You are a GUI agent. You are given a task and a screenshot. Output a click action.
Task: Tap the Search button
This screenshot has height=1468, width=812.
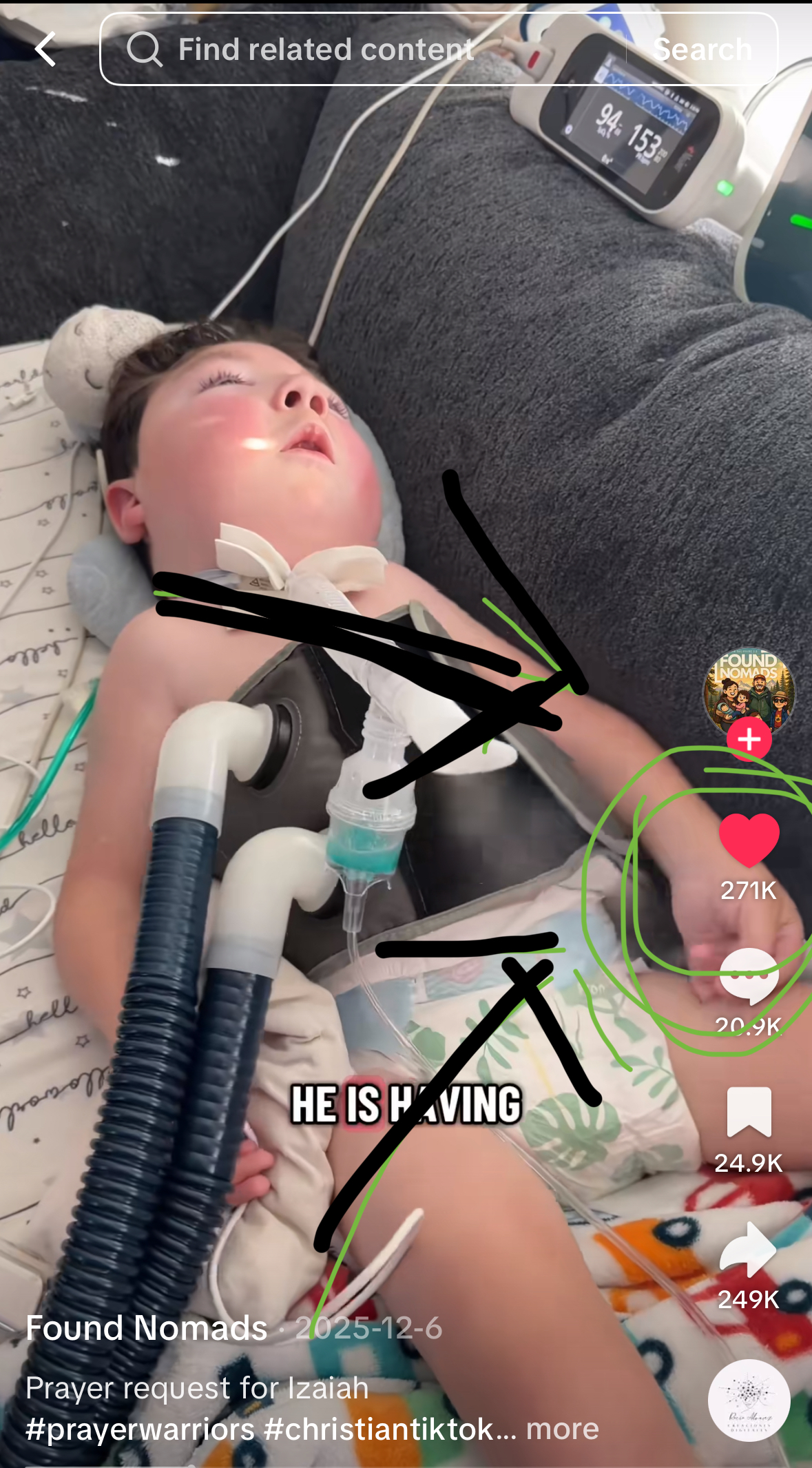click(x=702, y=50)
